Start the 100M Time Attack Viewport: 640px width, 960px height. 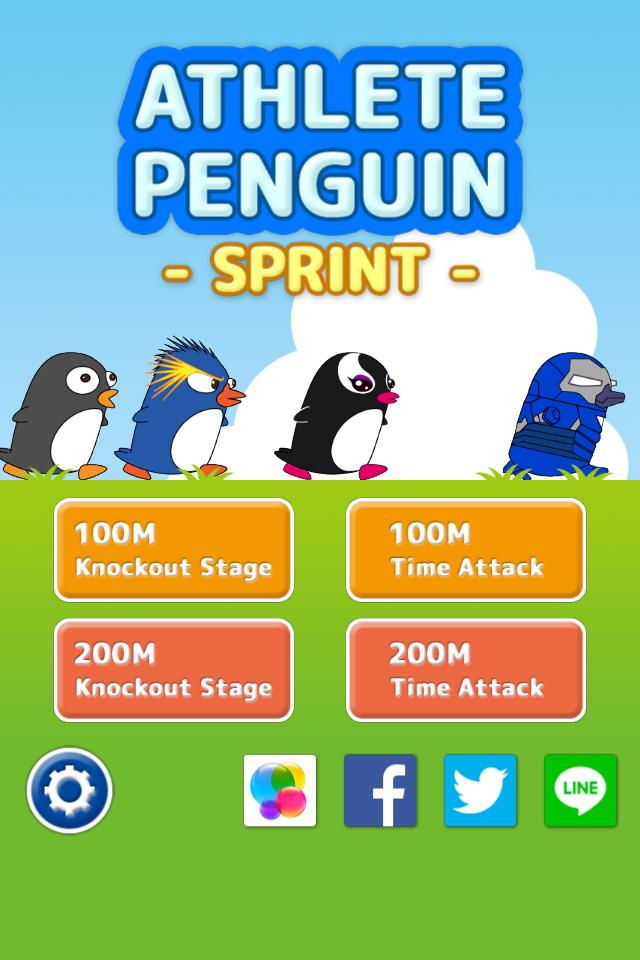coord(466,550)
